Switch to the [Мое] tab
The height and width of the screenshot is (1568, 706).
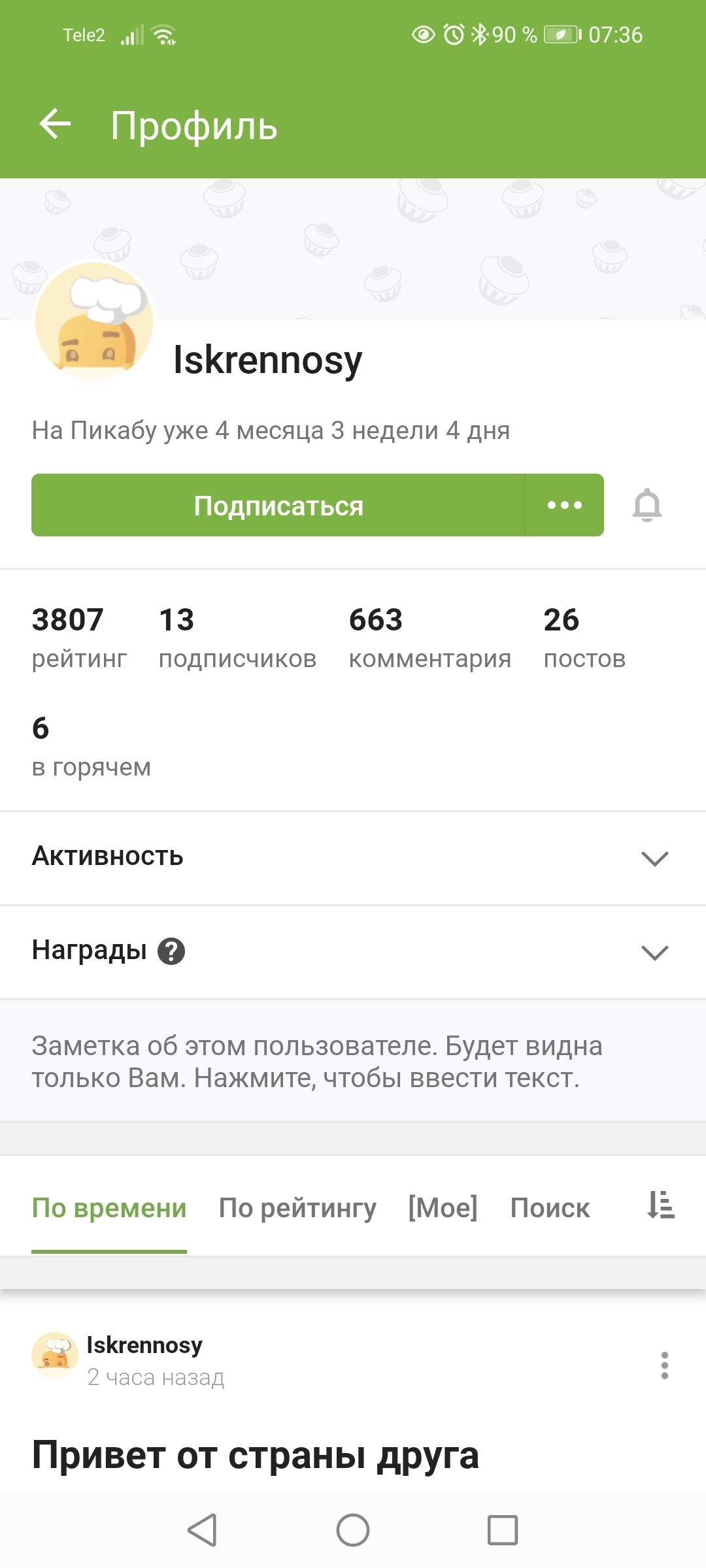[x=443, y=1207]
